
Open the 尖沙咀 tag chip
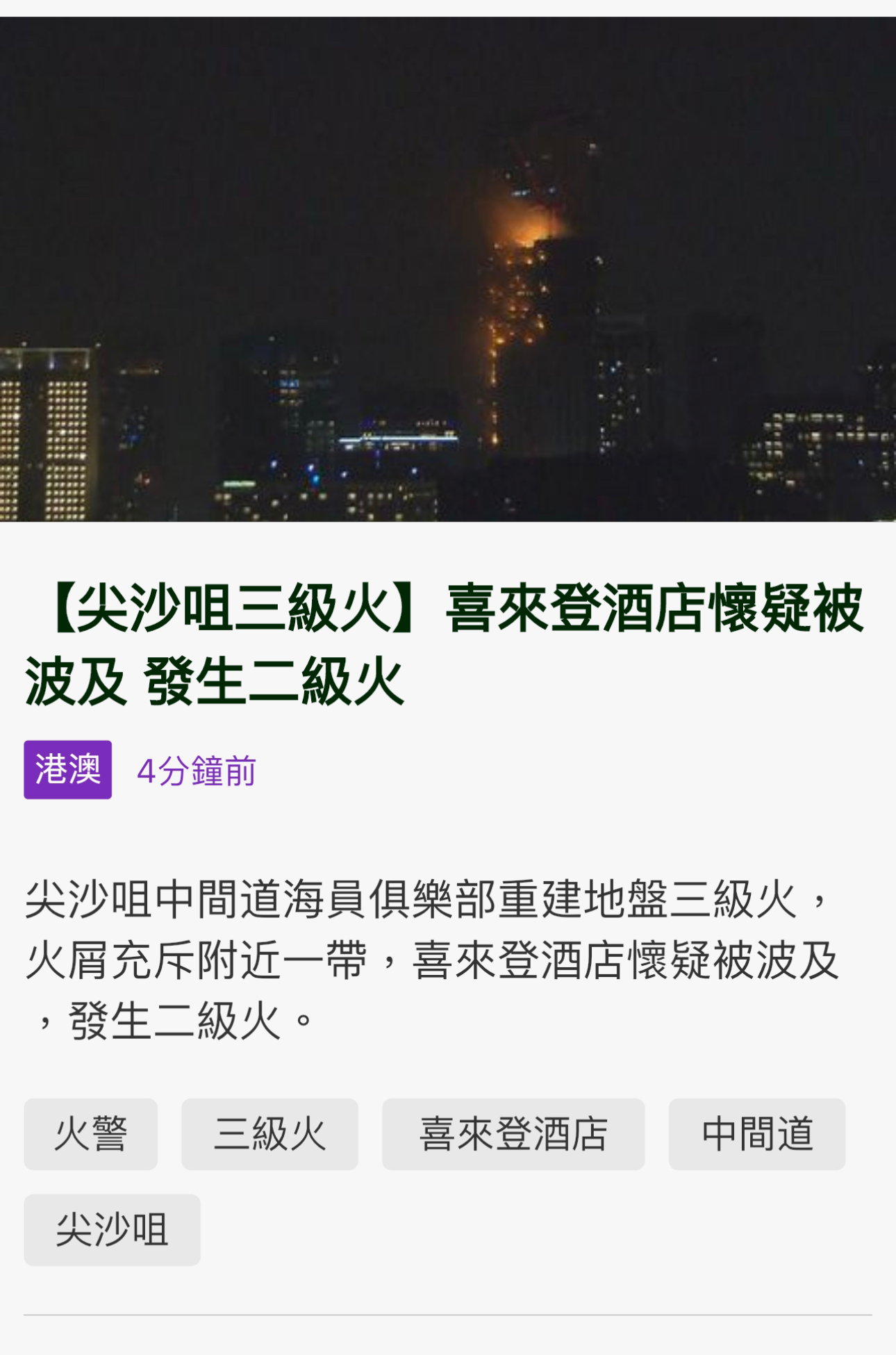coord(112,1230)
